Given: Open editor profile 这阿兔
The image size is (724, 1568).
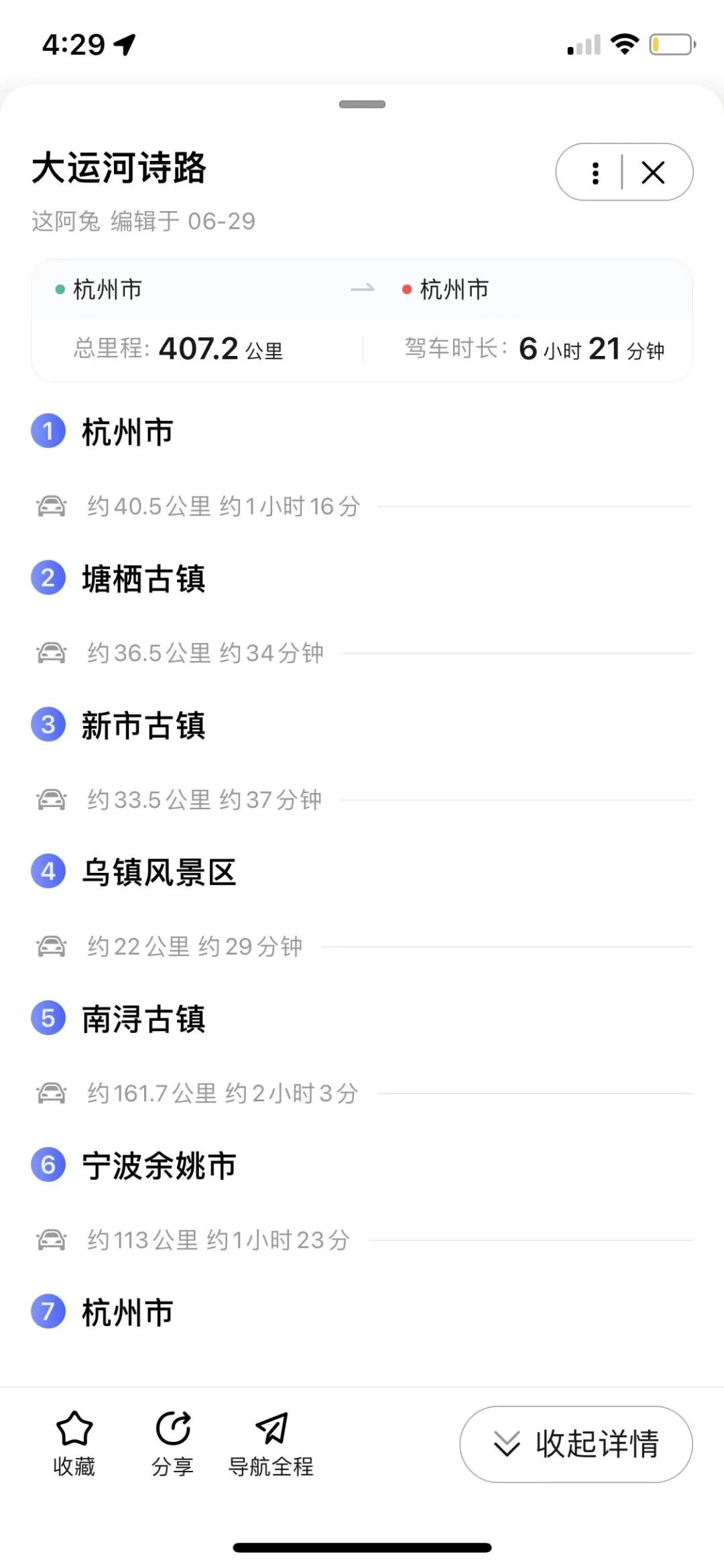Looking at the screenshot, I should (64, 221).
